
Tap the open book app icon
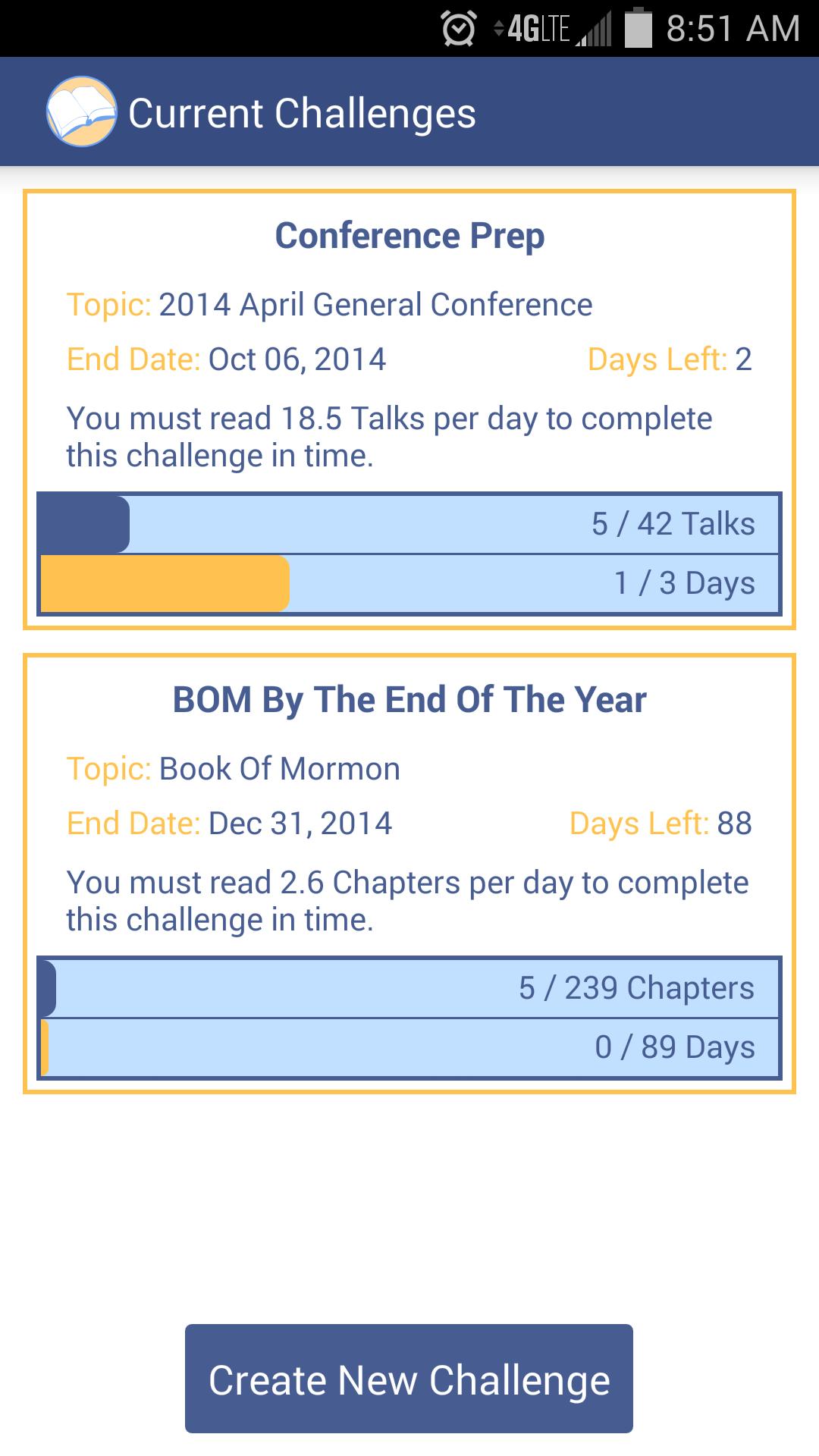pos(81,112)
